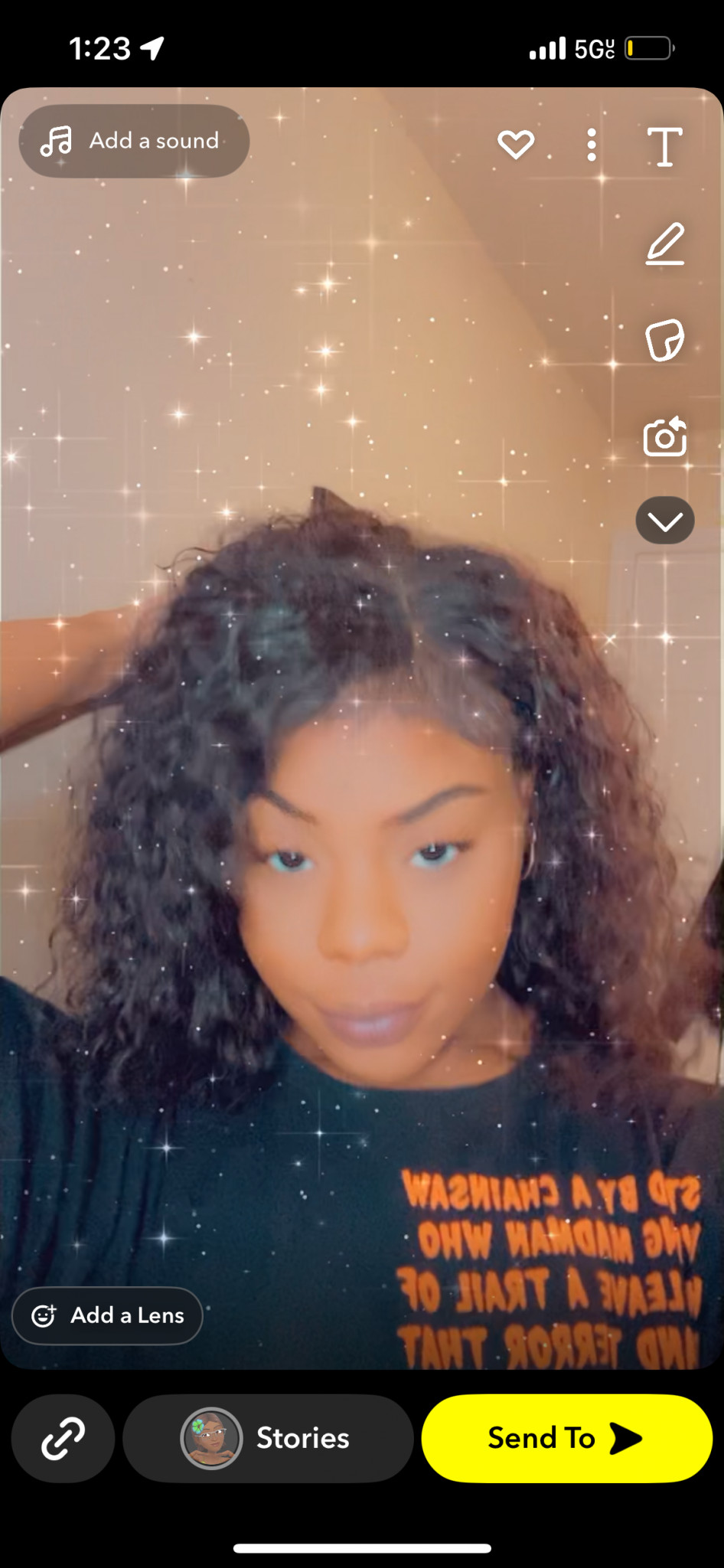This screenshot has height=1568, width=724.
Task: Add text with the T tool
Action: [x=664, y=146]
